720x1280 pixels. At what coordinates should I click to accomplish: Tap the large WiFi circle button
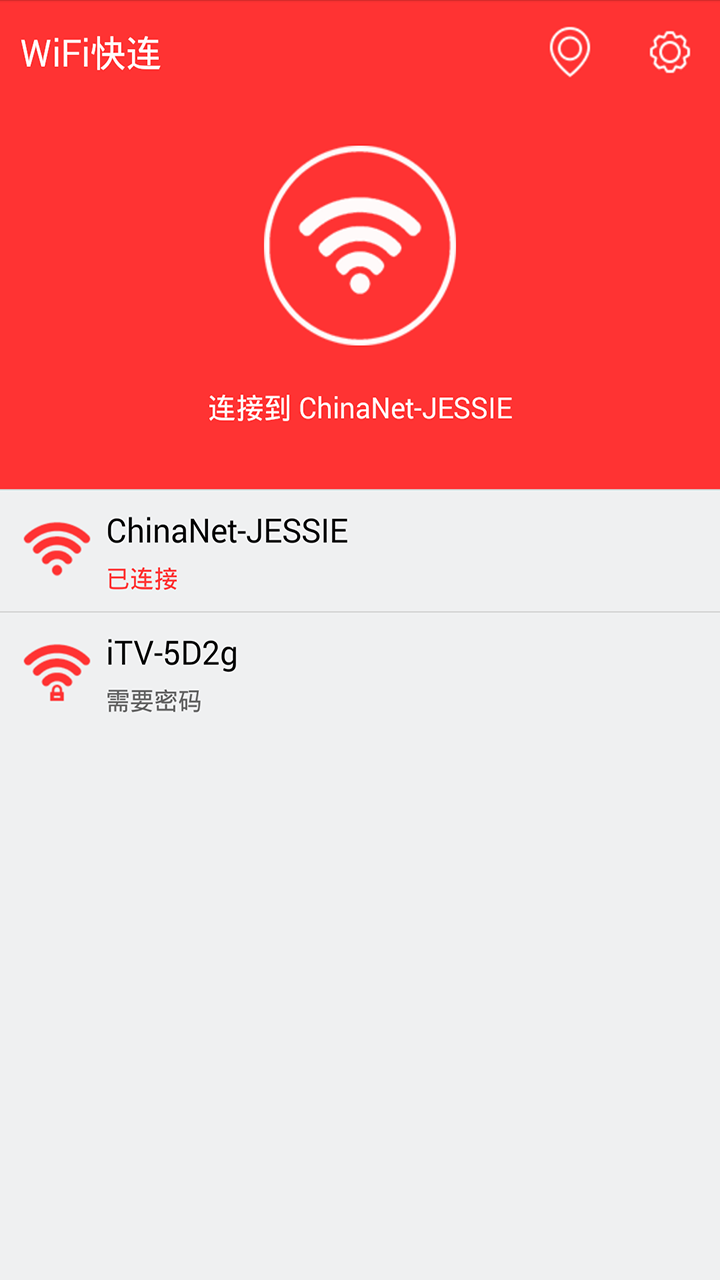point(360,245)
